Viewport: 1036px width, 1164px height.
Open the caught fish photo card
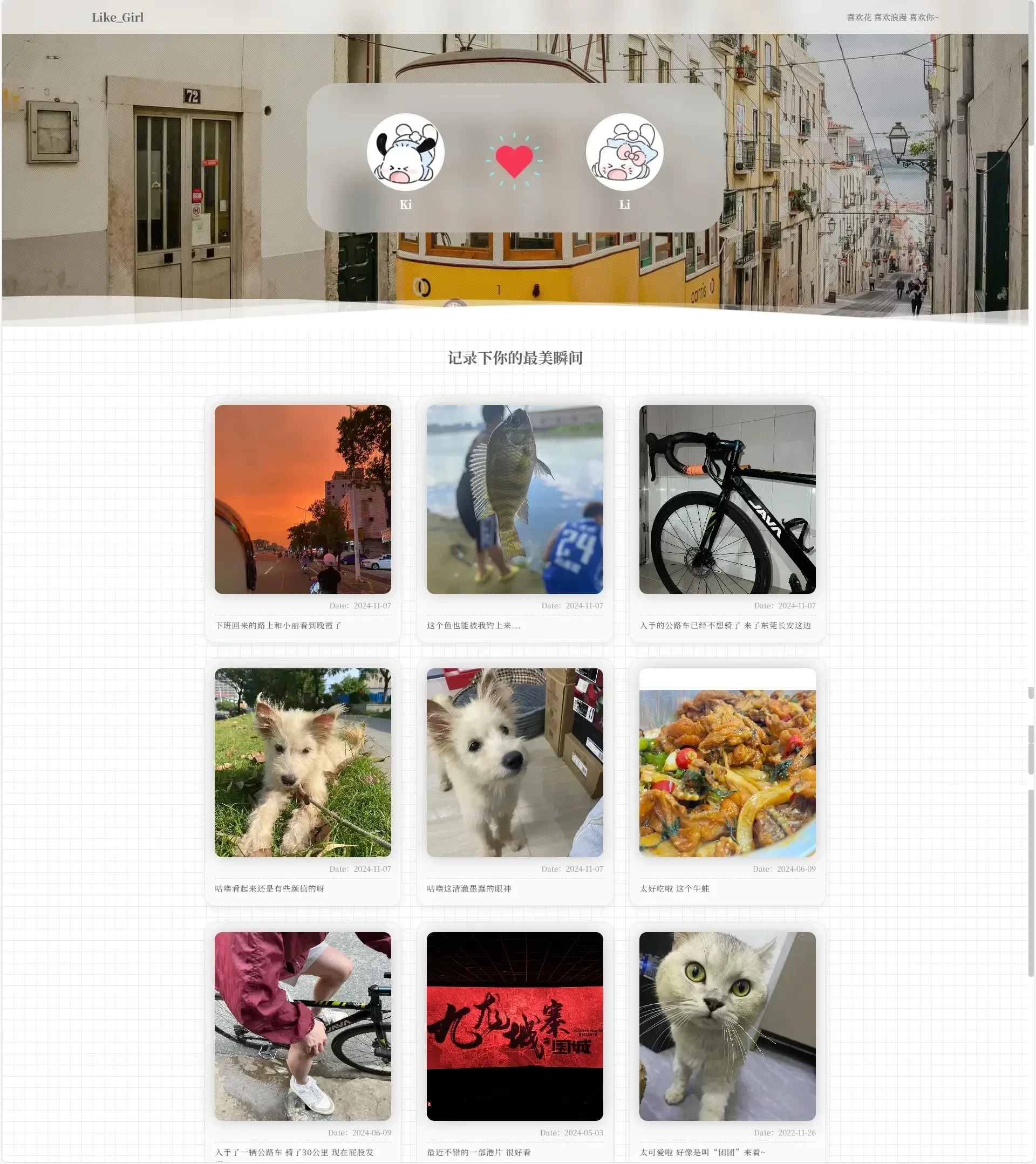[514, 499]
